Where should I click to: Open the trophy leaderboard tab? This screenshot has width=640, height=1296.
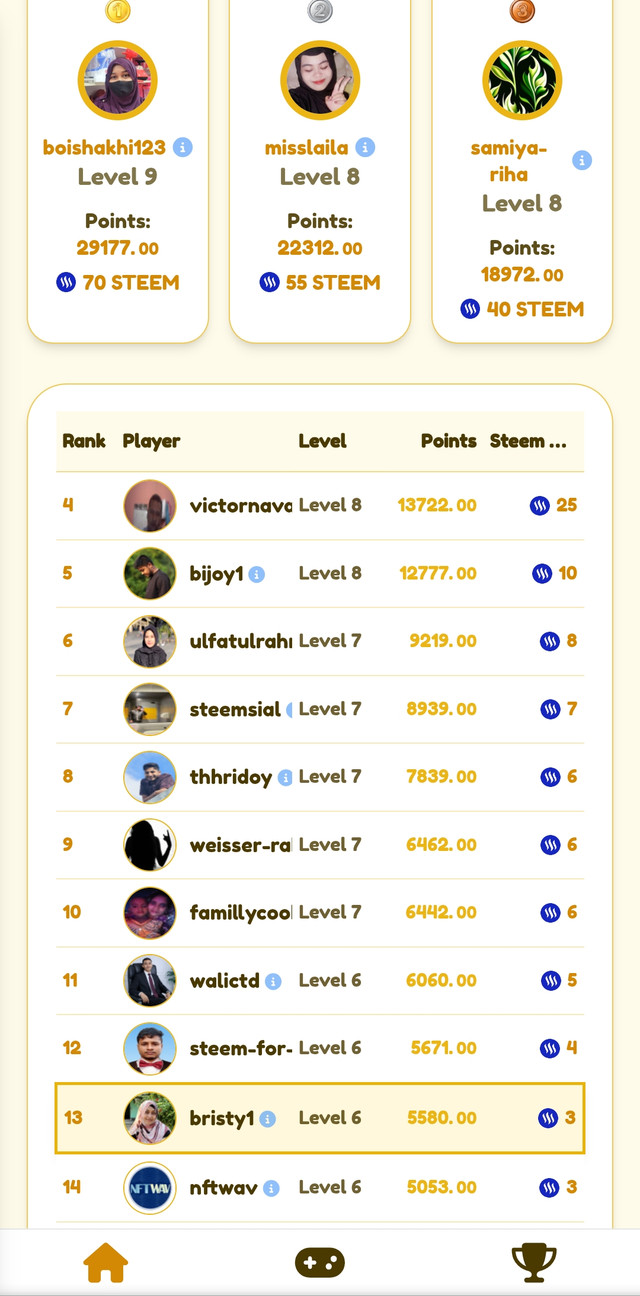(534, 1262)
